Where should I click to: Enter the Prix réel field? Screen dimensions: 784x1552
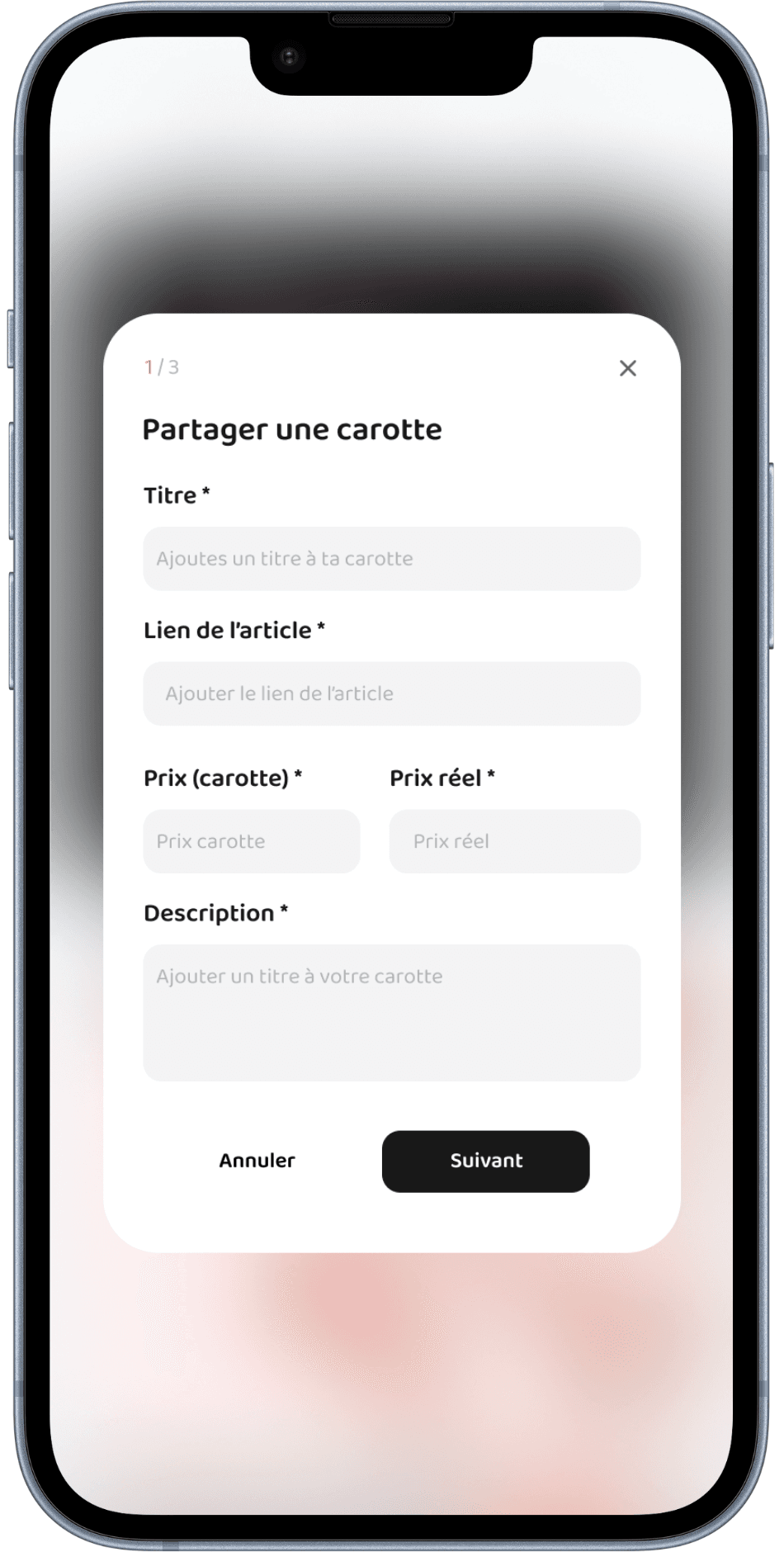click(x=514, y=841)
